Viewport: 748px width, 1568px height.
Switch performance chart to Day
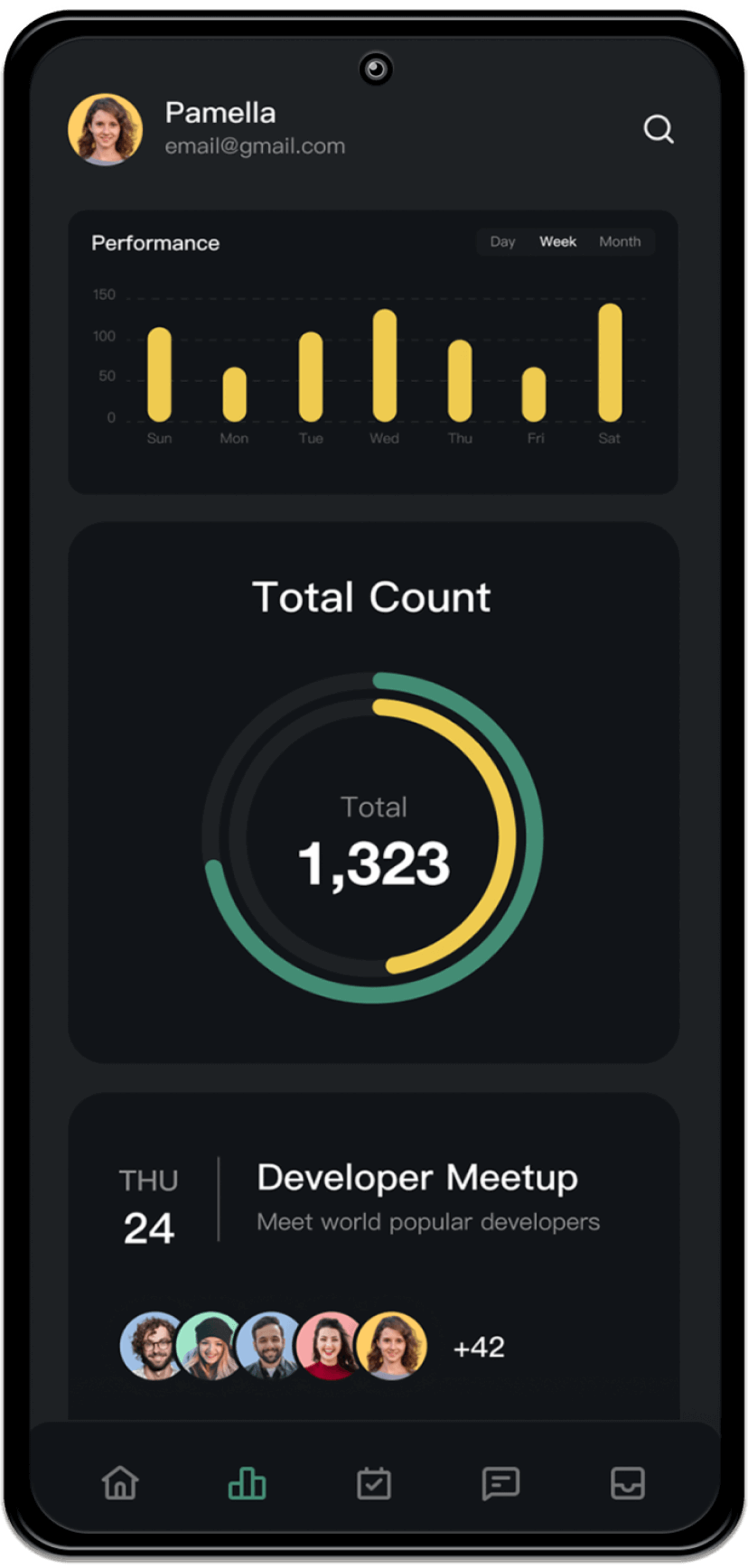click(502, 242)
